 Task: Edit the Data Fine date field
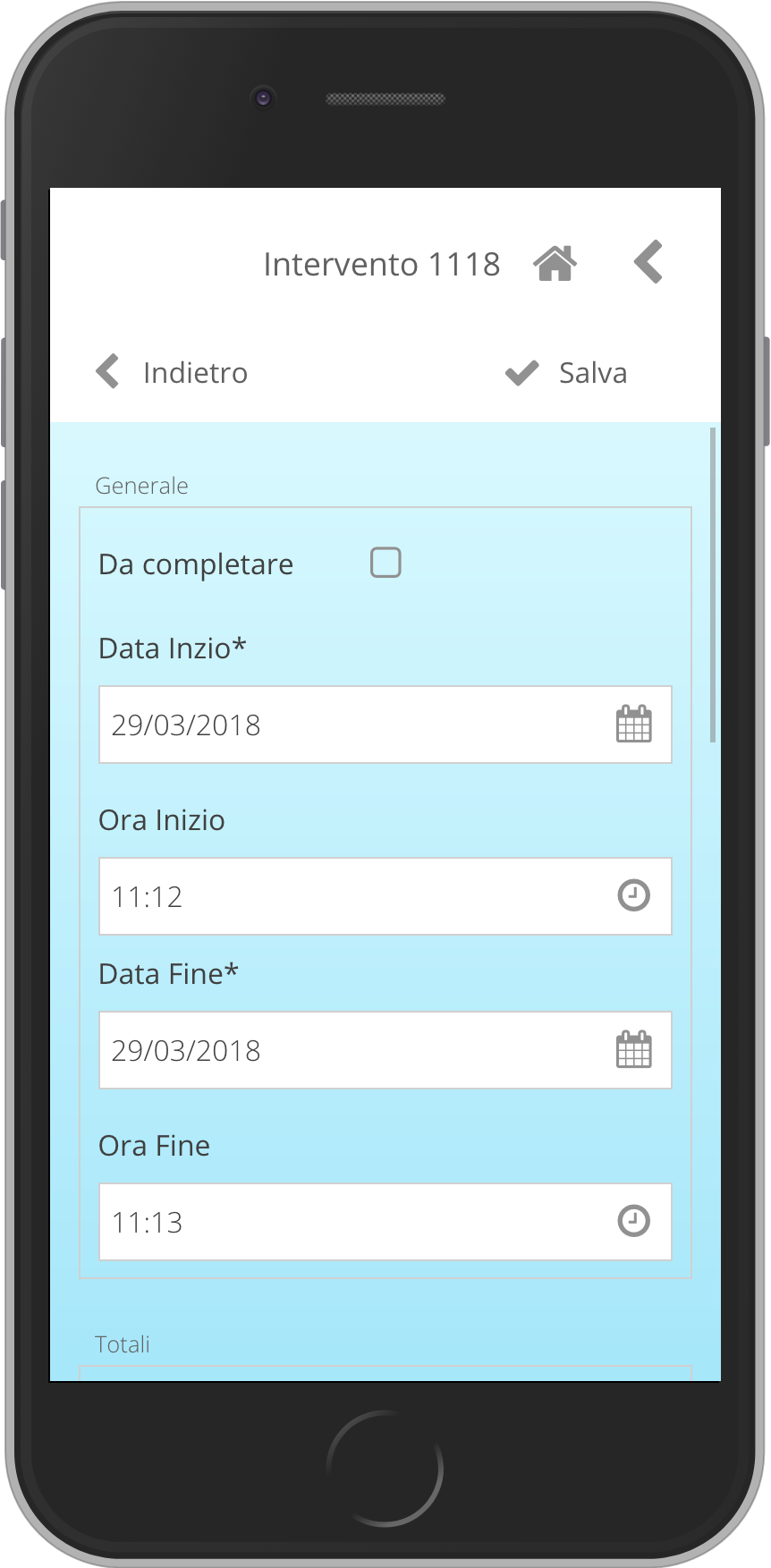[385, 1050]
